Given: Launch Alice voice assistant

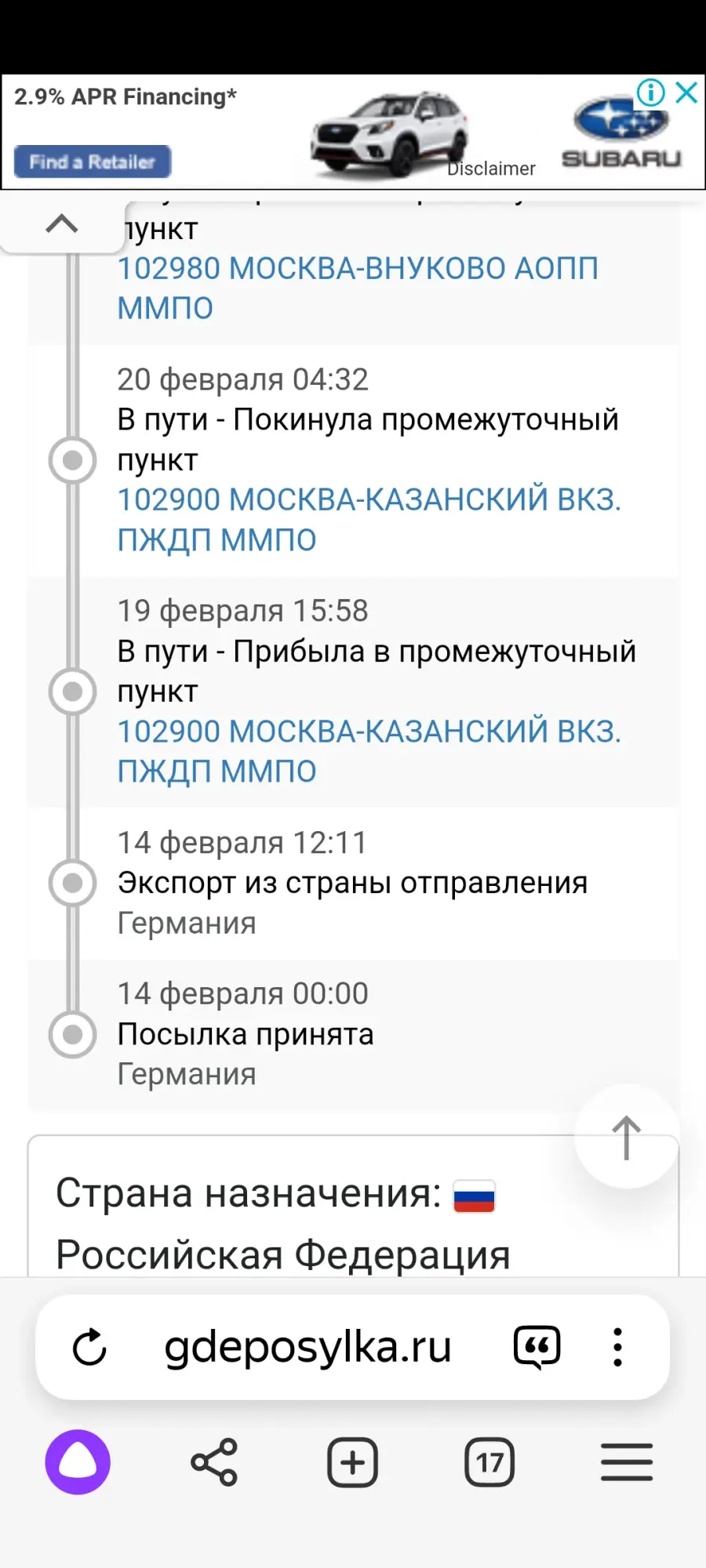Looking at the screenshot, I should pos(78,1462).
